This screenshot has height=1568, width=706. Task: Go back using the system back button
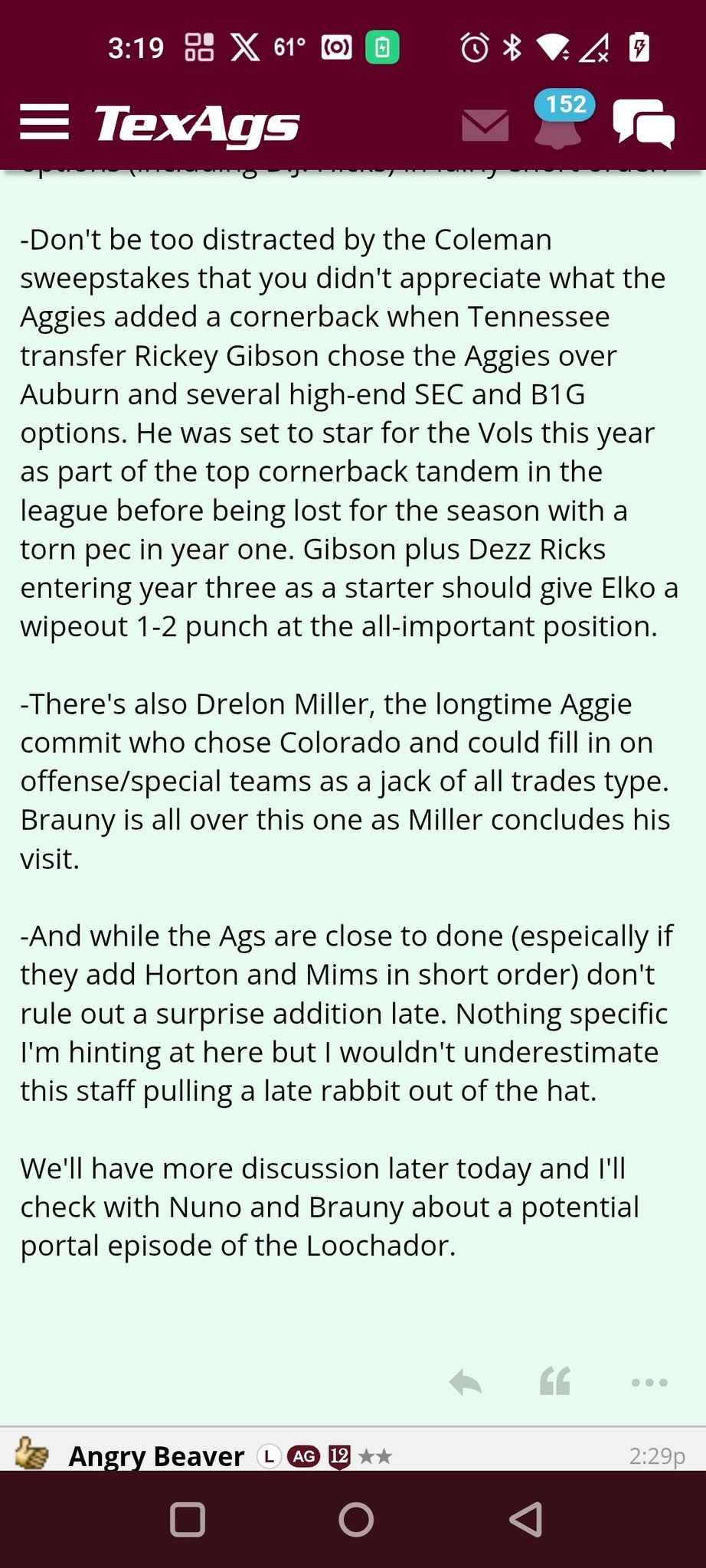tap(526, 1520)
